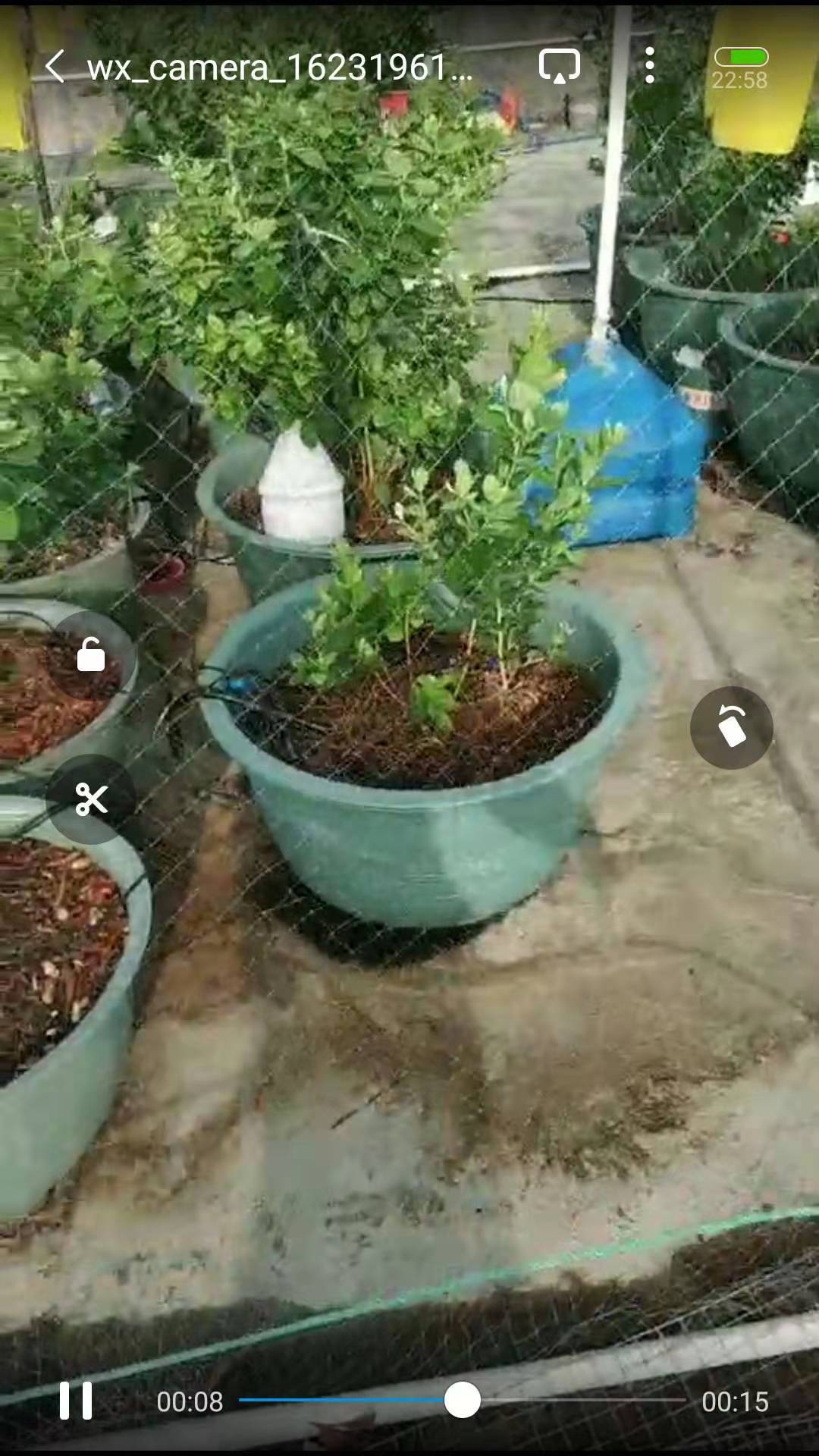Cast the video to another screen
The height and width of the screenshot is (1456, 819).
pos(560,67)
